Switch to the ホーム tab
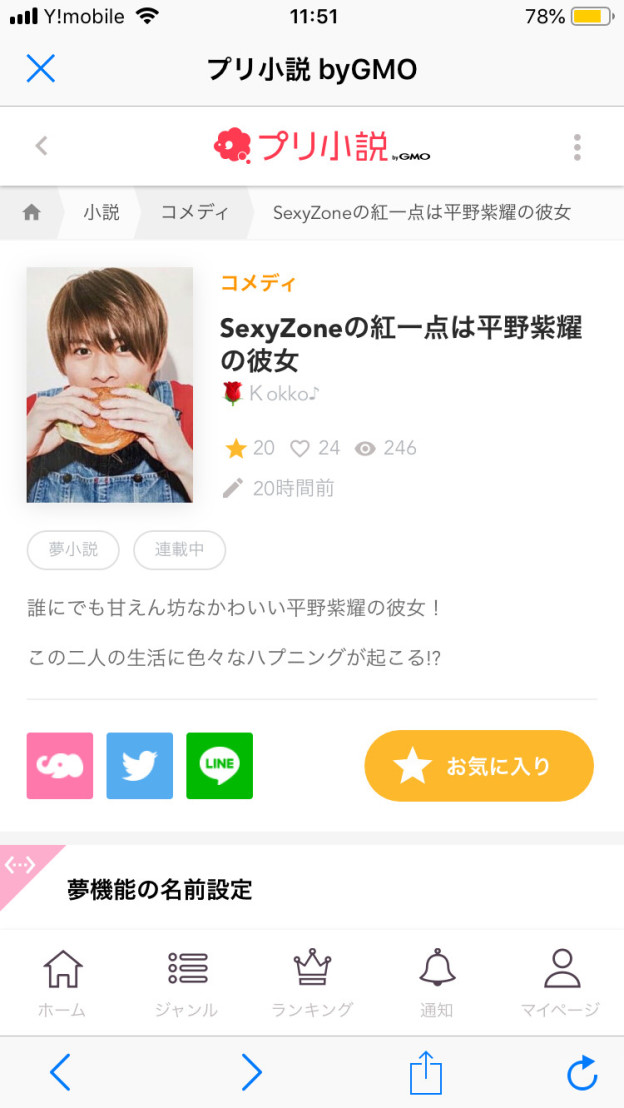Screen dimensions: 624x1108 coord(62,983)
